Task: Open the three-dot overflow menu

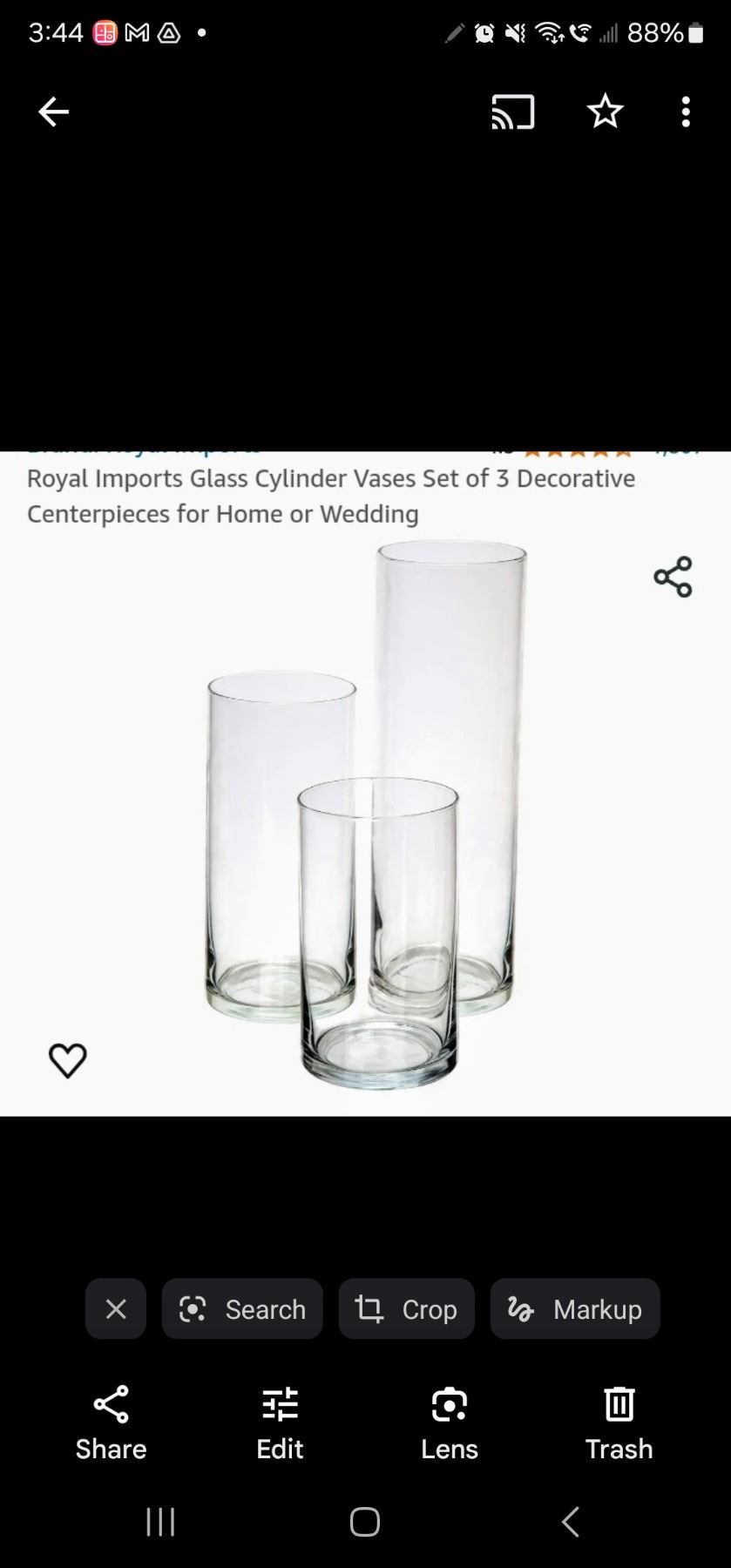Action: pyautogui.click(x=686, y=112)
